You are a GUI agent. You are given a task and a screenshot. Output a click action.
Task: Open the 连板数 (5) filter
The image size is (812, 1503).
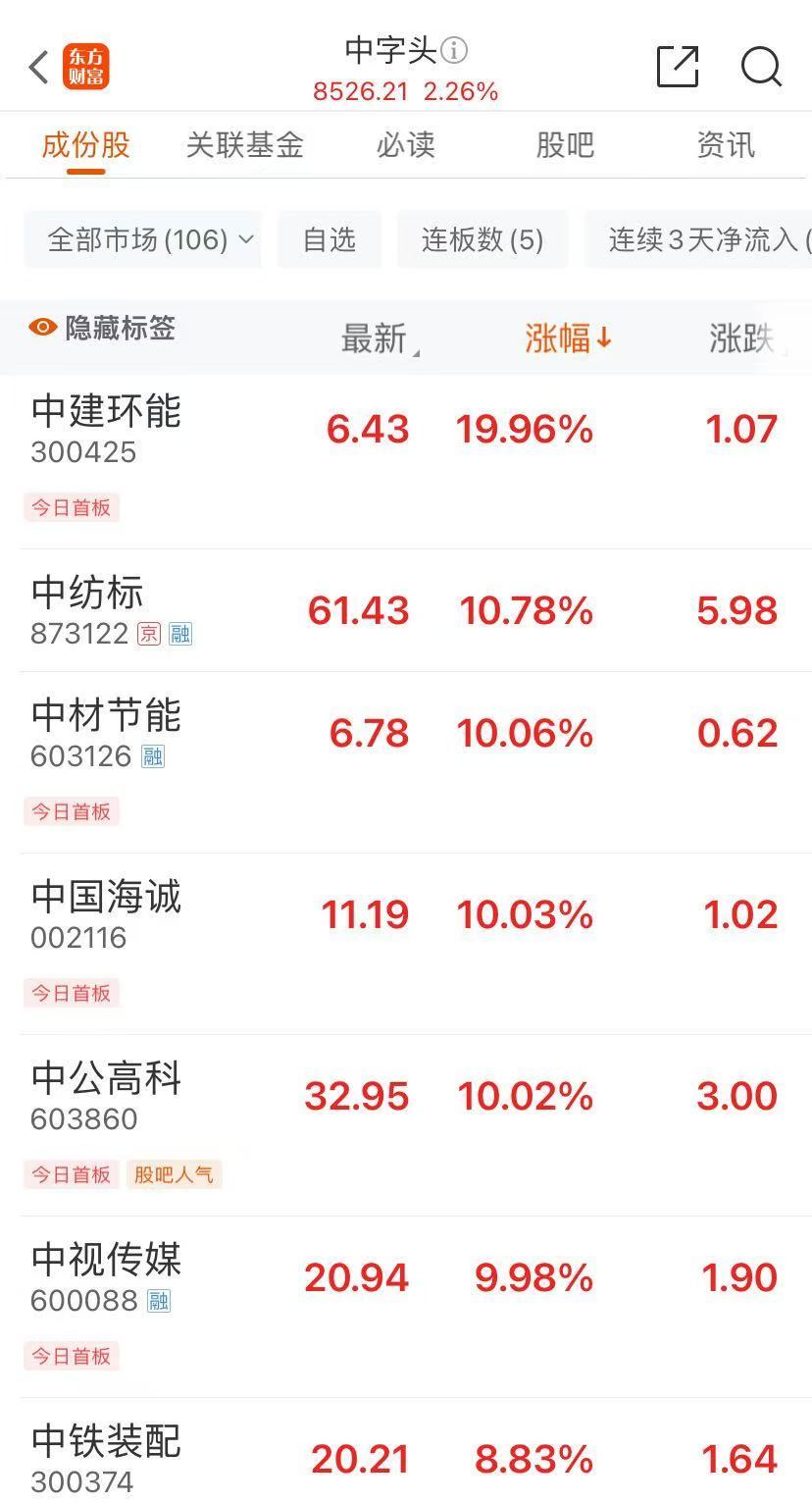tap(482, 238)
